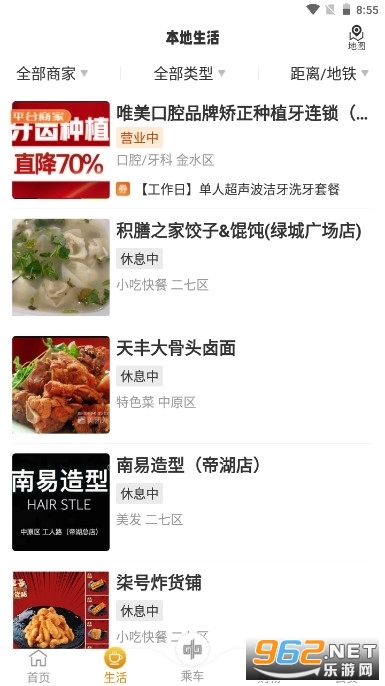Switch to the 乘车 tab
Screen dimensions: 385x686
(192, 661)
